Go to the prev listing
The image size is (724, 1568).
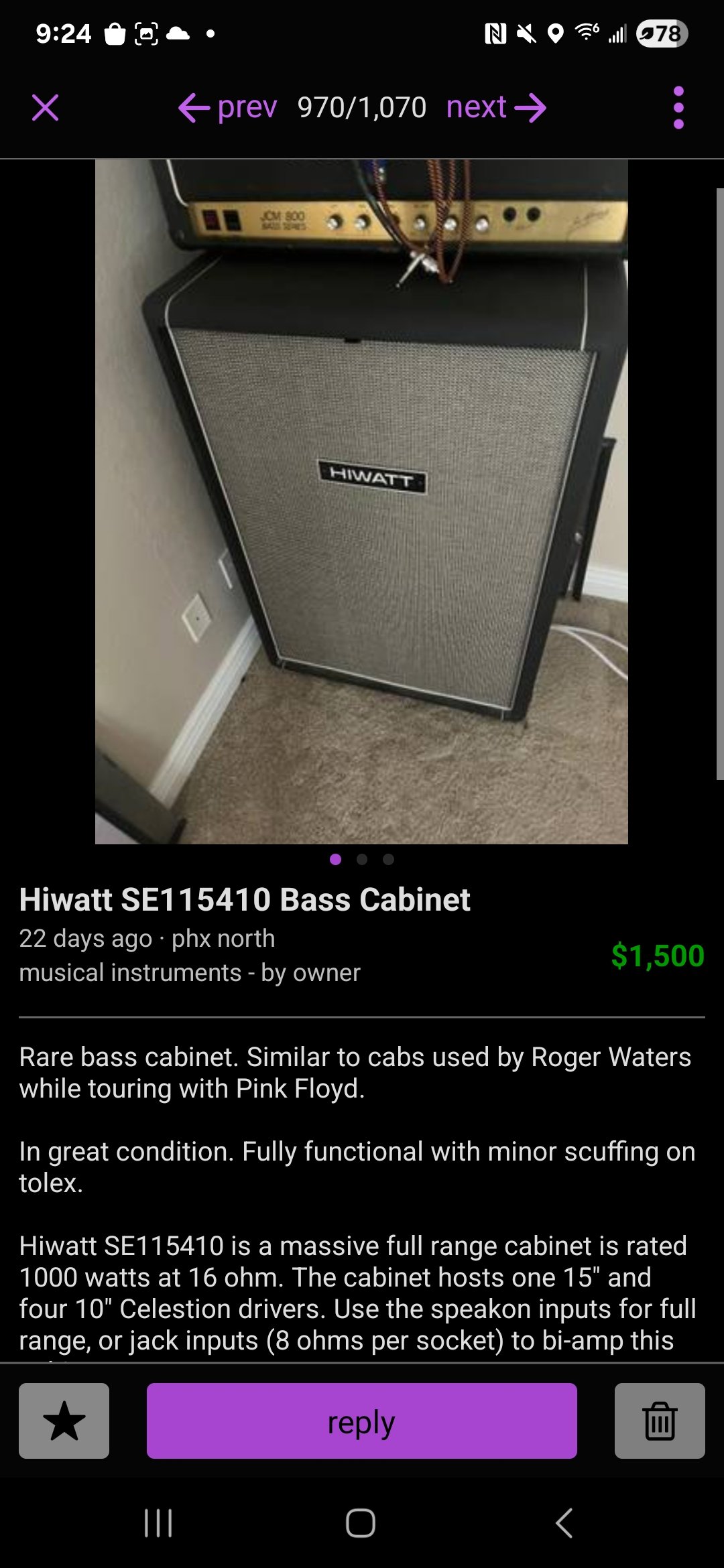227,107
